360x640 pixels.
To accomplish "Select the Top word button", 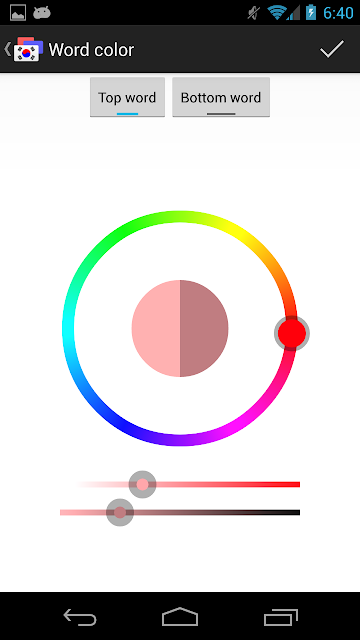I will pos(127,98).
